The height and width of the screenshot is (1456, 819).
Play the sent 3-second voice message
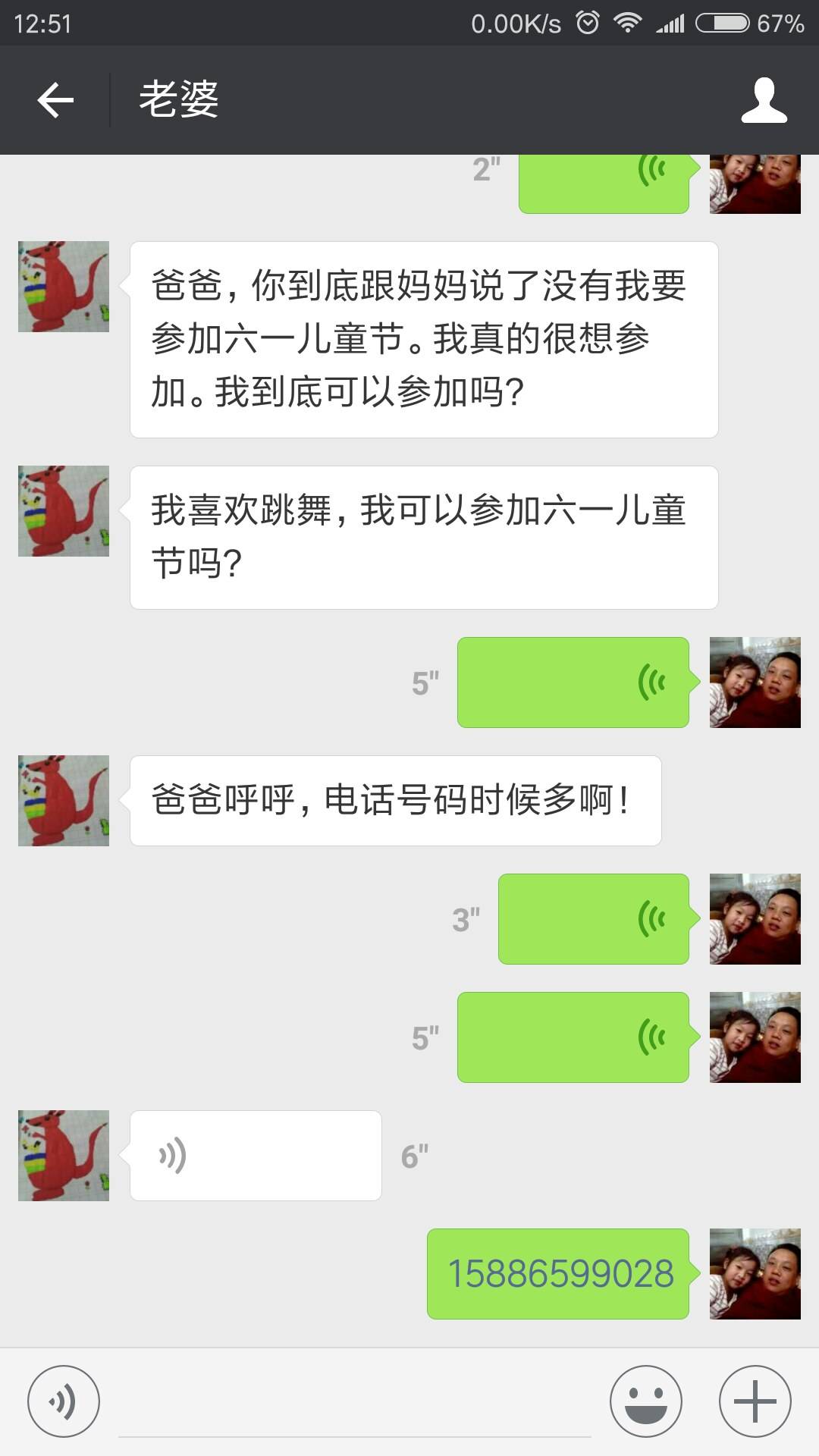(x=593, y=919)
